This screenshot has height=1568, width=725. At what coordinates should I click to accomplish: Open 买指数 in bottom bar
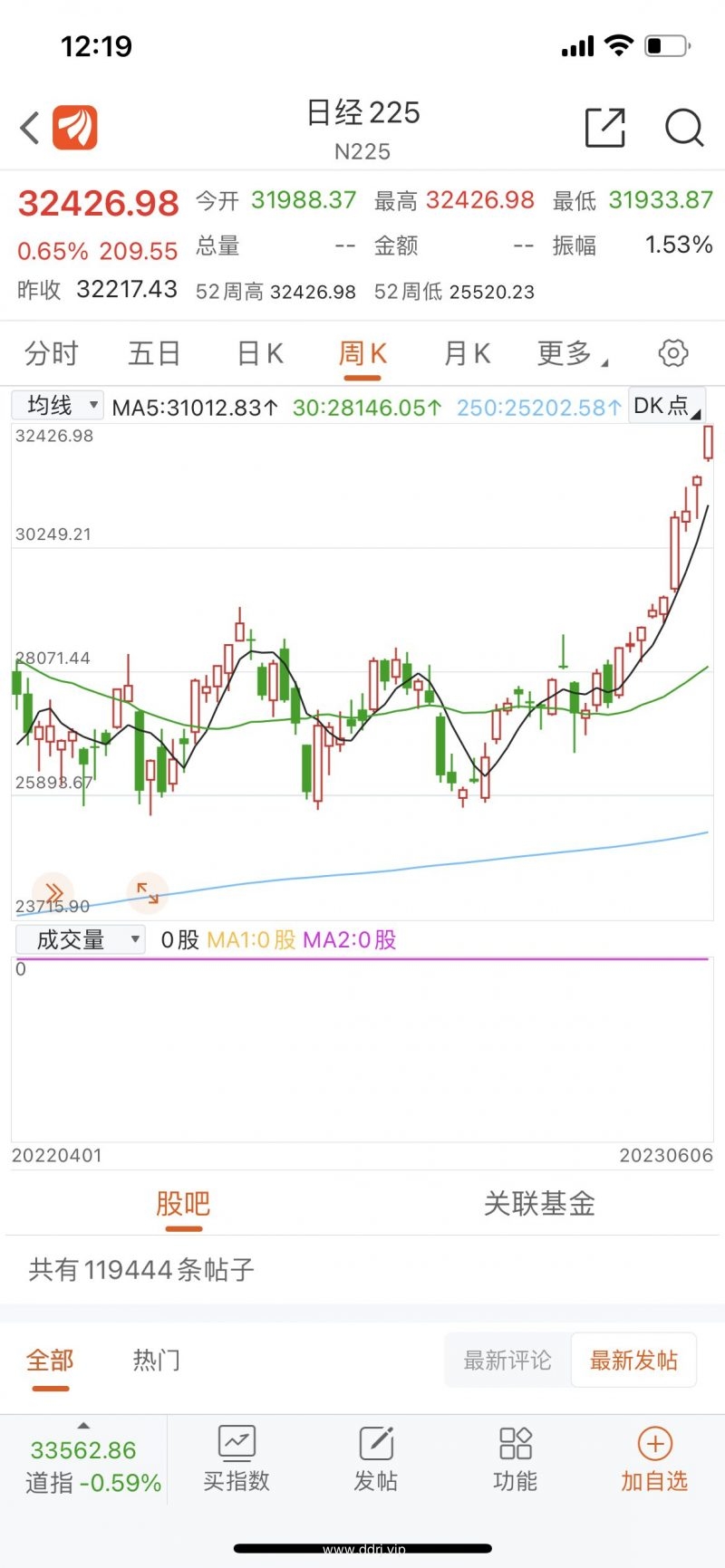[x=237, y=1459]
